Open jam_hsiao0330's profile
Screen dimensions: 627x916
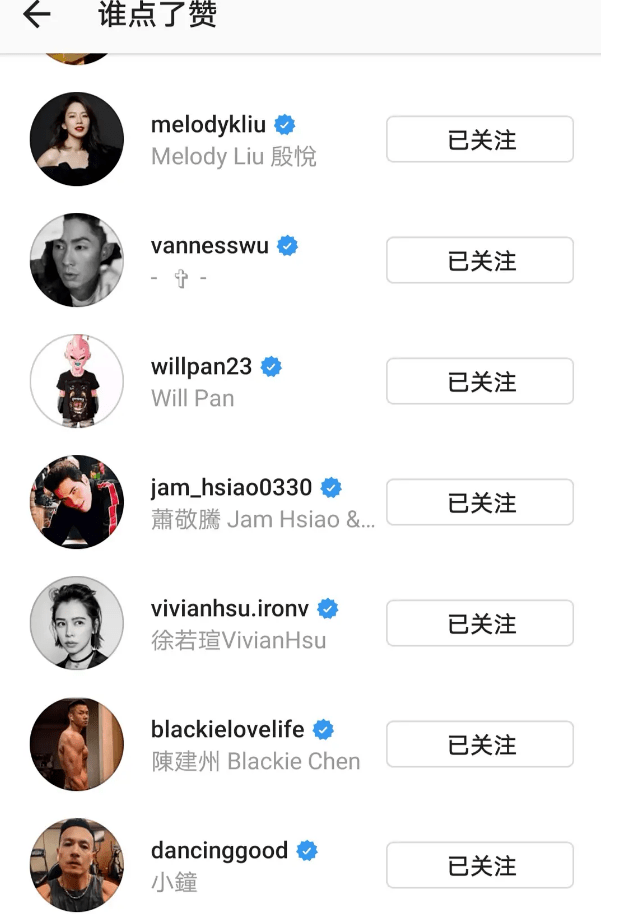tap(231, 488)
